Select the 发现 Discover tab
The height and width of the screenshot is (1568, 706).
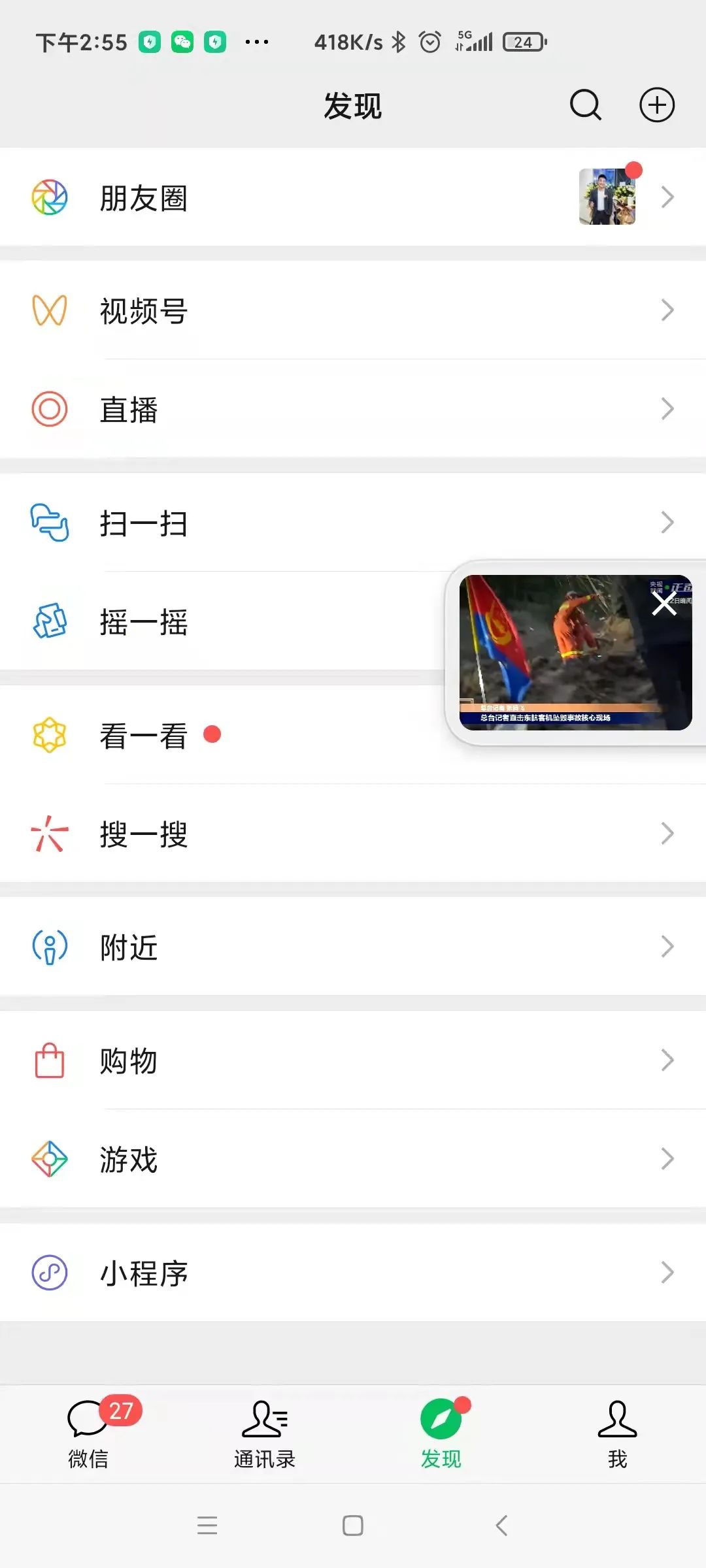pos(441,1434)
